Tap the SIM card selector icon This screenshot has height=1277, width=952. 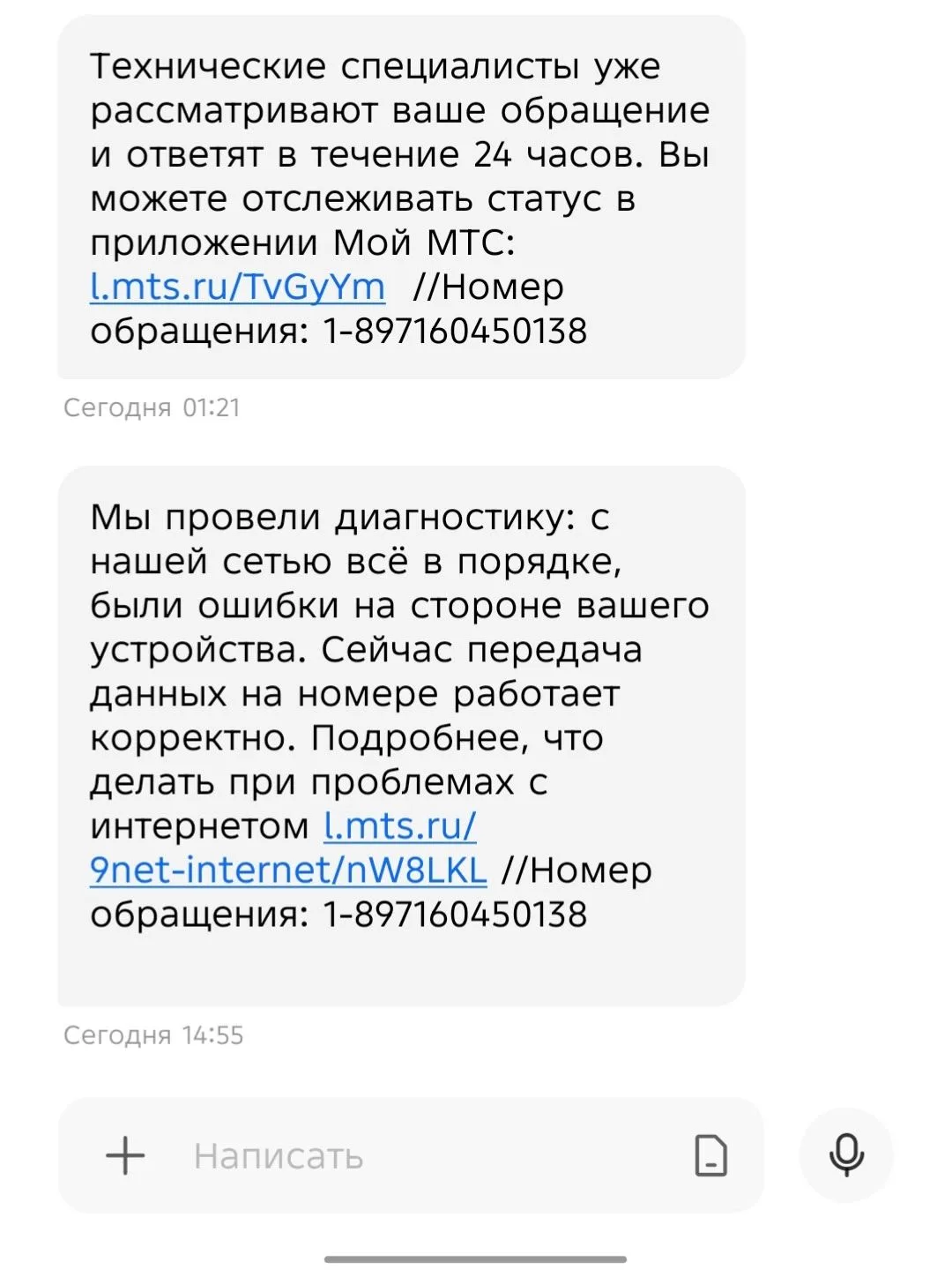coord(710,1155)
